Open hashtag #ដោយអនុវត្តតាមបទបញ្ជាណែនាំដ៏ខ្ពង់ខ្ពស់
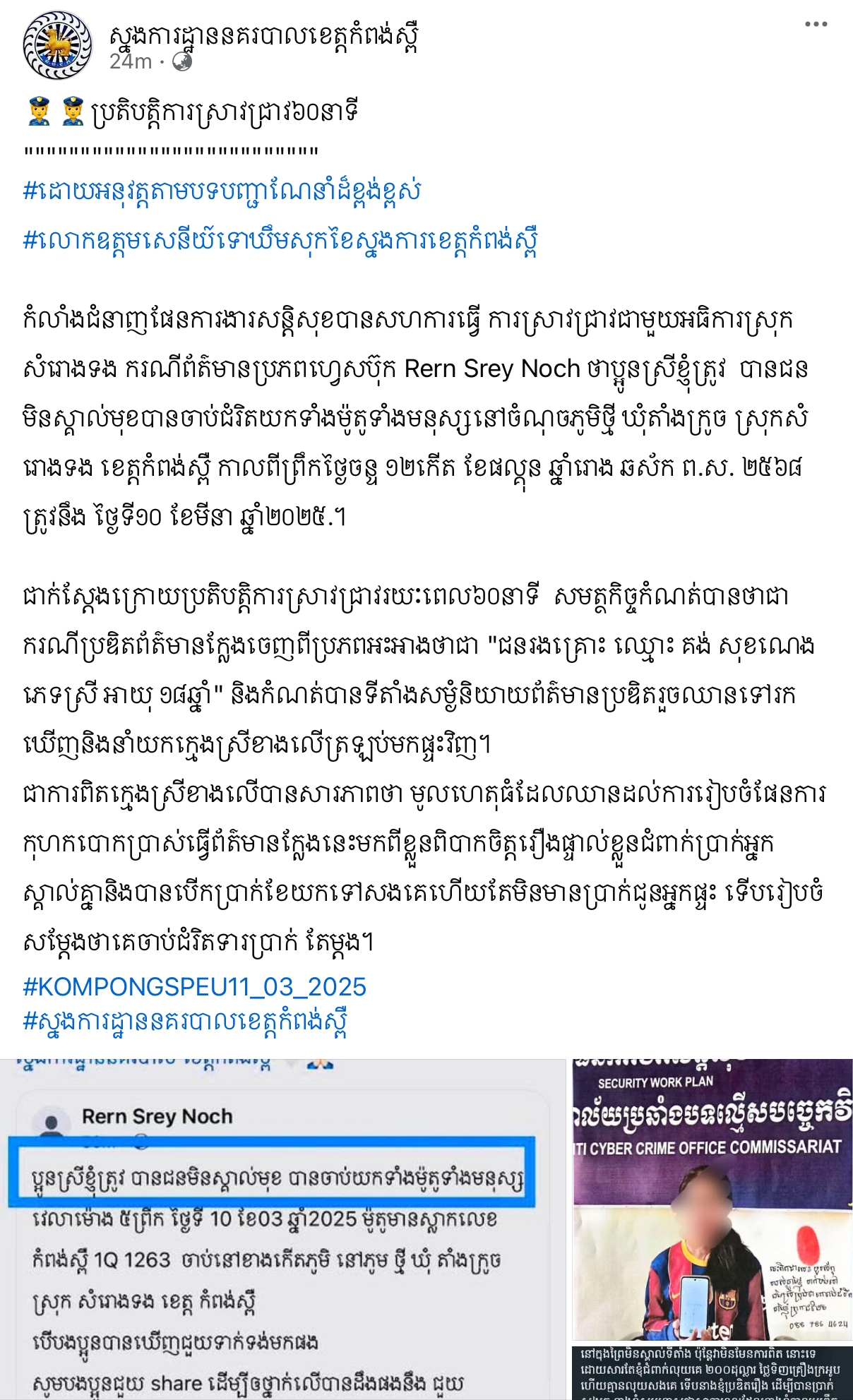The height and width of the screenshot is (1400, 853). coord(222,191)
